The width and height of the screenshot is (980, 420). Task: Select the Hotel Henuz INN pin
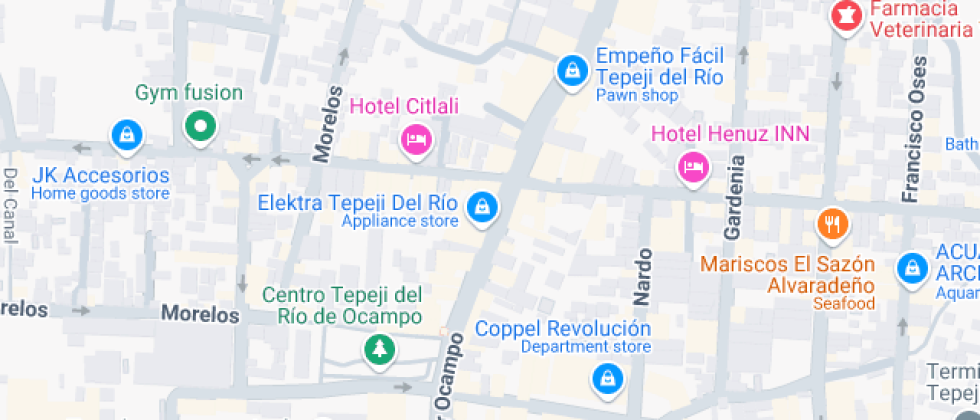[x=692, y=166]
